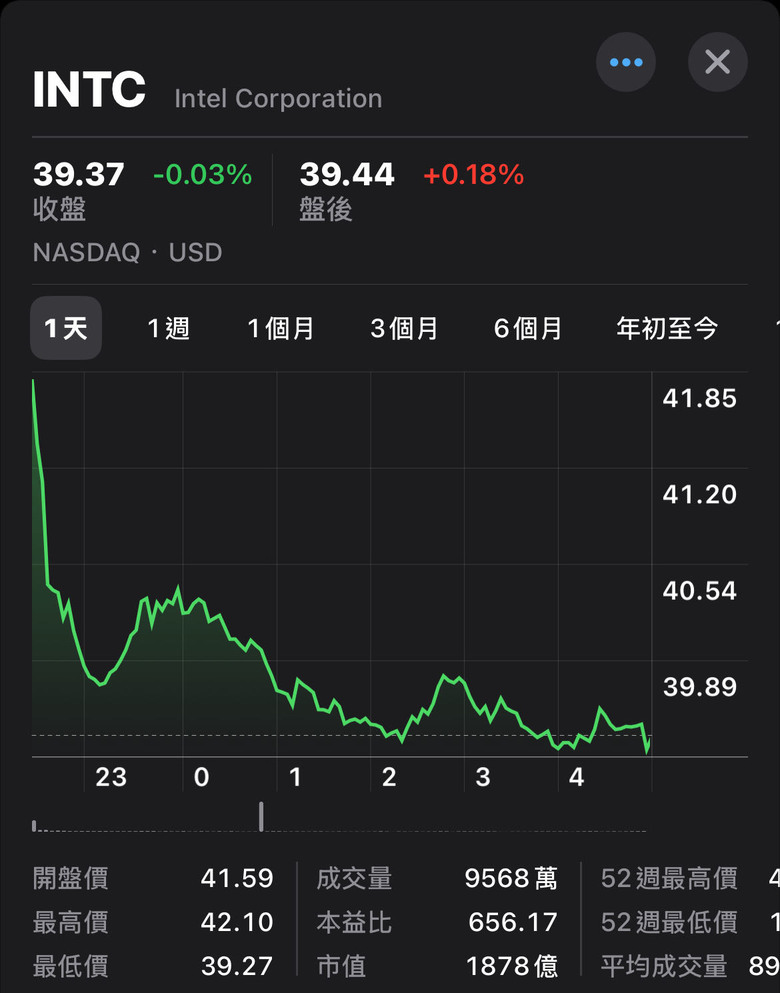Switch to the 3個月 chart range
This screenshot has height=993, width=780.
(404, 328)
